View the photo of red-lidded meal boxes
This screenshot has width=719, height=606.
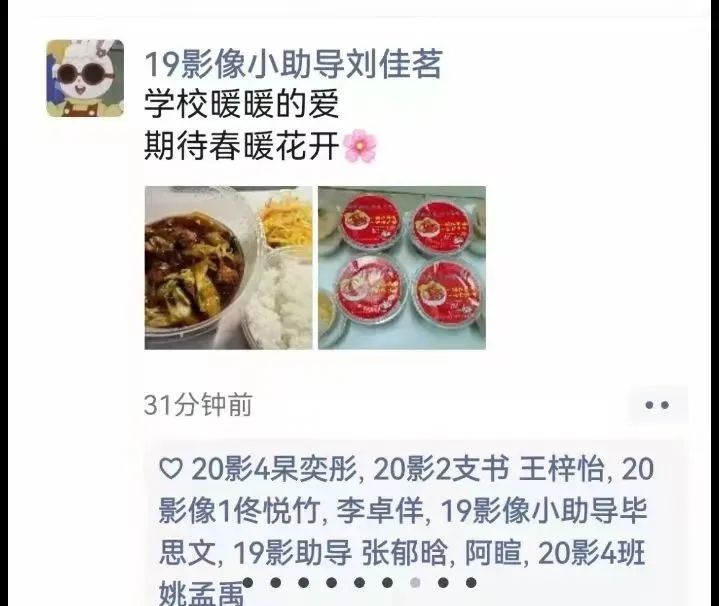point(401,267)
